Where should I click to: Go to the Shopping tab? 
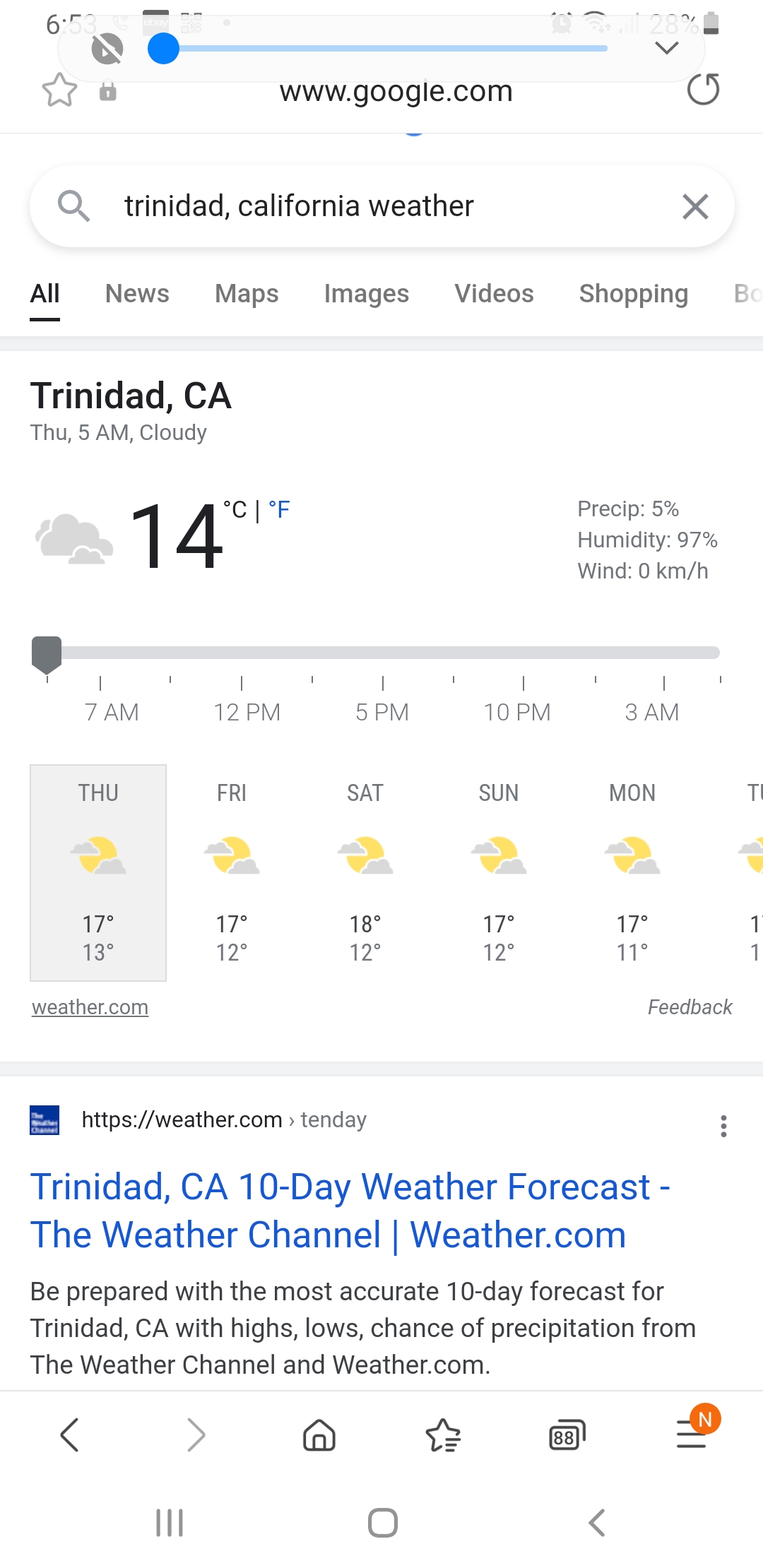[633, 294]
